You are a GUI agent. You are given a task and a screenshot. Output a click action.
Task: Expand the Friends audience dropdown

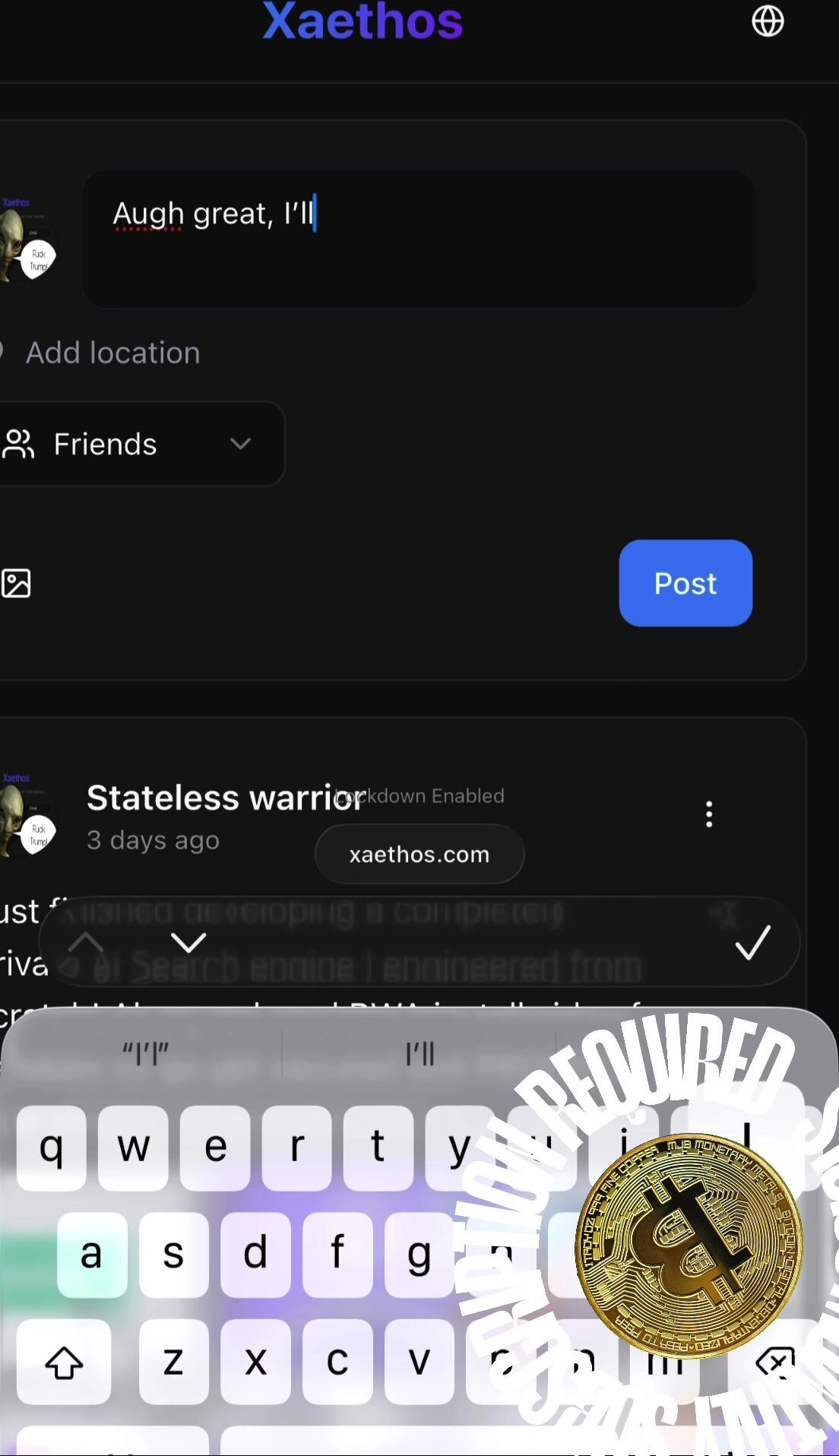click(137, 444)
